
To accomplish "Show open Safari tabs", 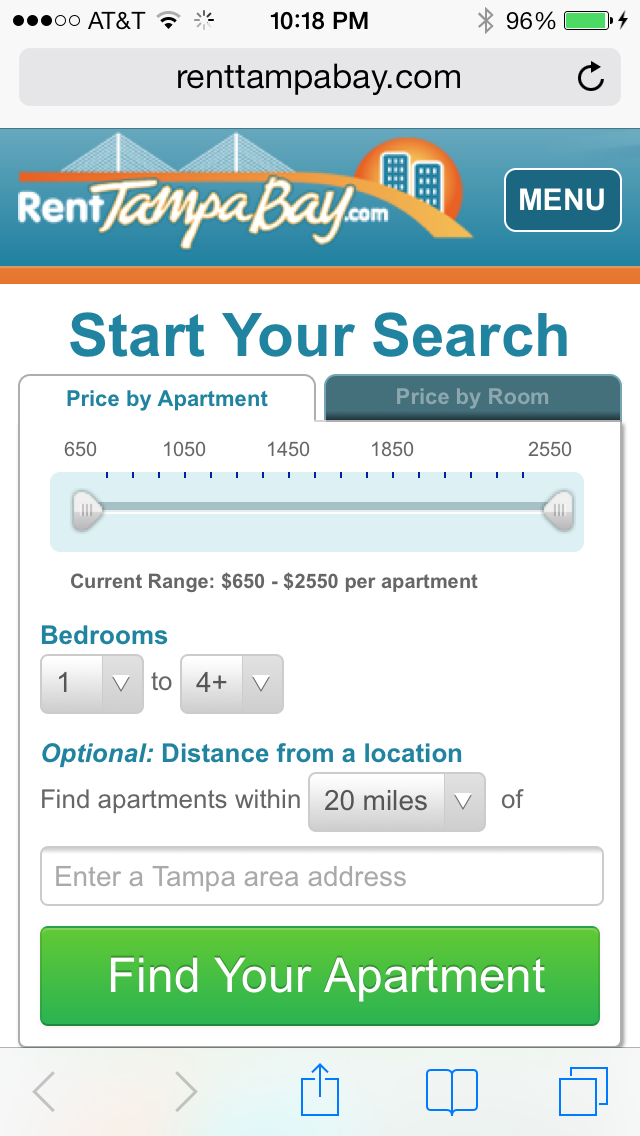I will point(583,1091).
